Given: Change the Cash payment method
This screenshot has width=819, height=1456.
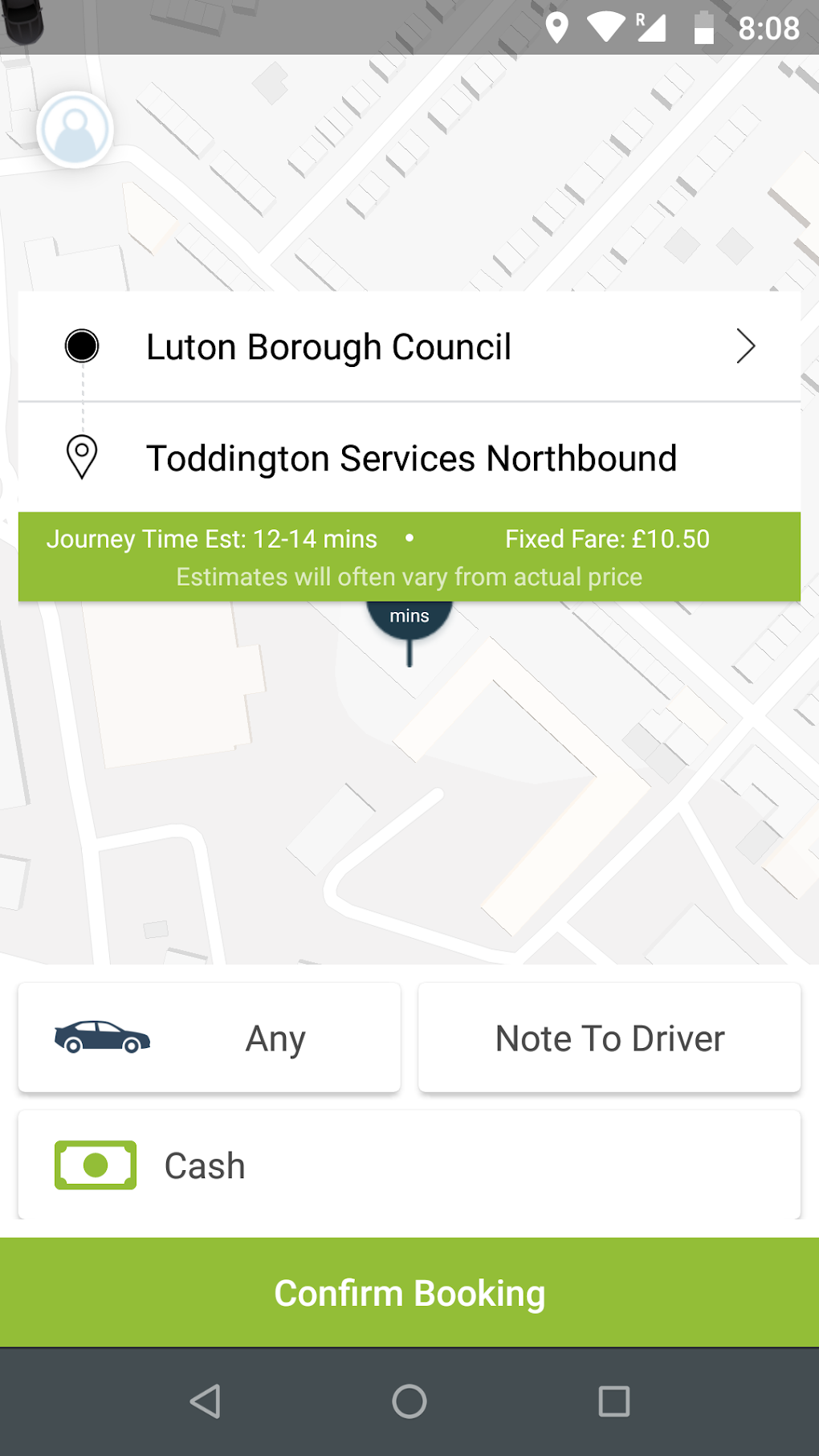Looking at the screenshot, I should tap(409, 1165).
